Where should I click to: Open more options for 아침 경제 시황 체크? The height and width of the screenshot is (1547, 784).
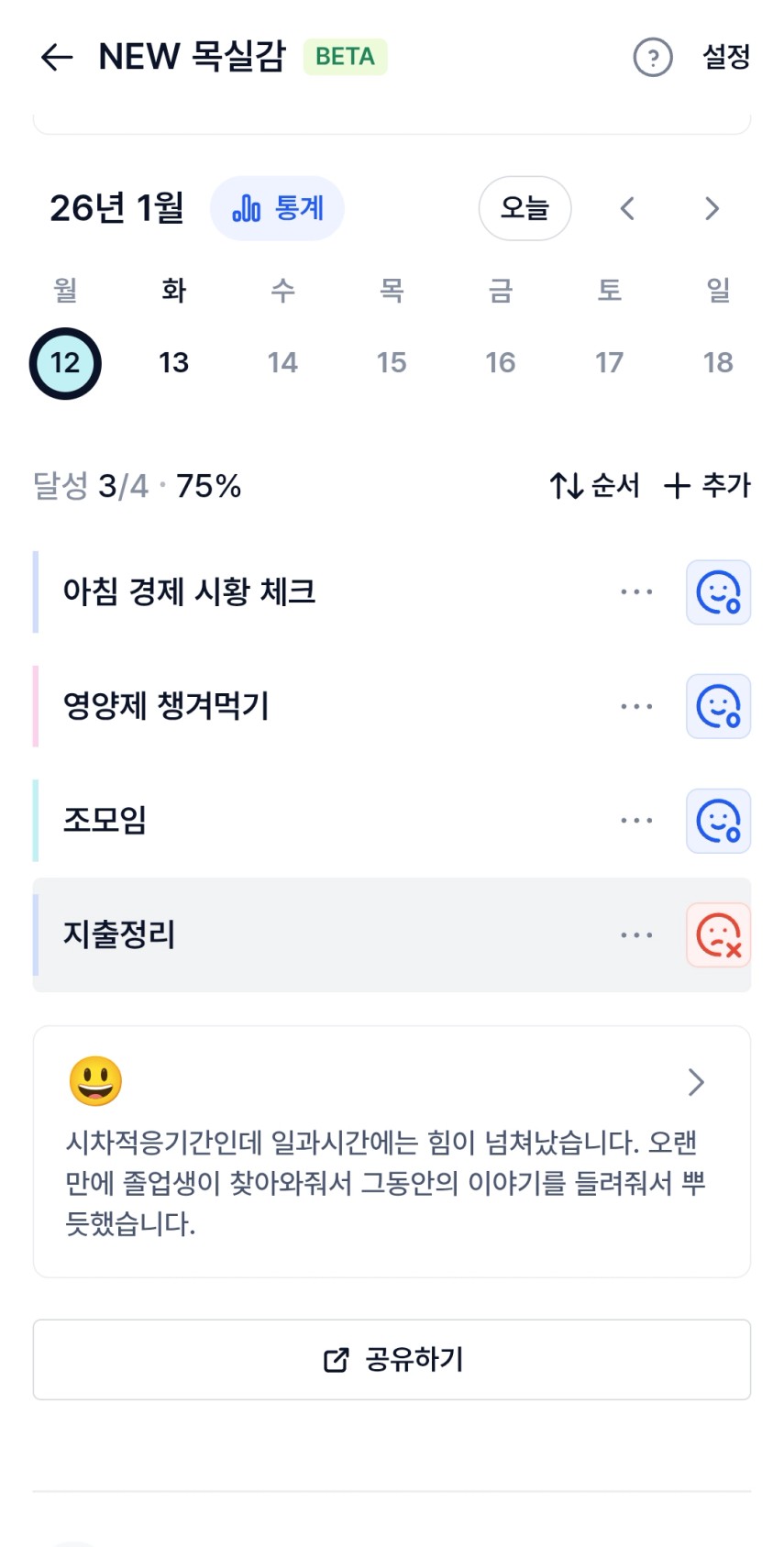[x=636, y=592]
